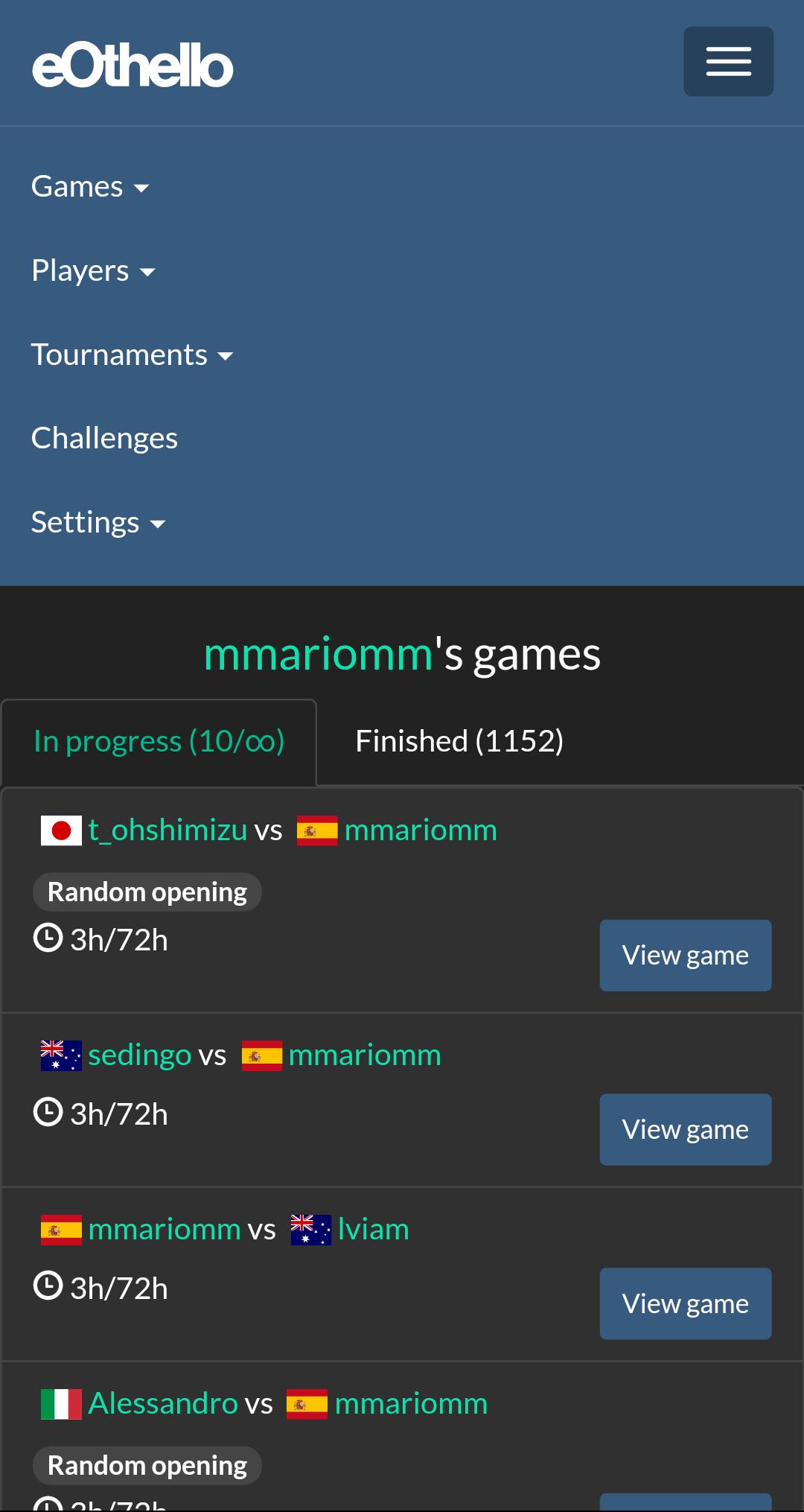The width and height of the screenshot is (804, 1512).
Task: Open the Challenges page
Action: 104,439
